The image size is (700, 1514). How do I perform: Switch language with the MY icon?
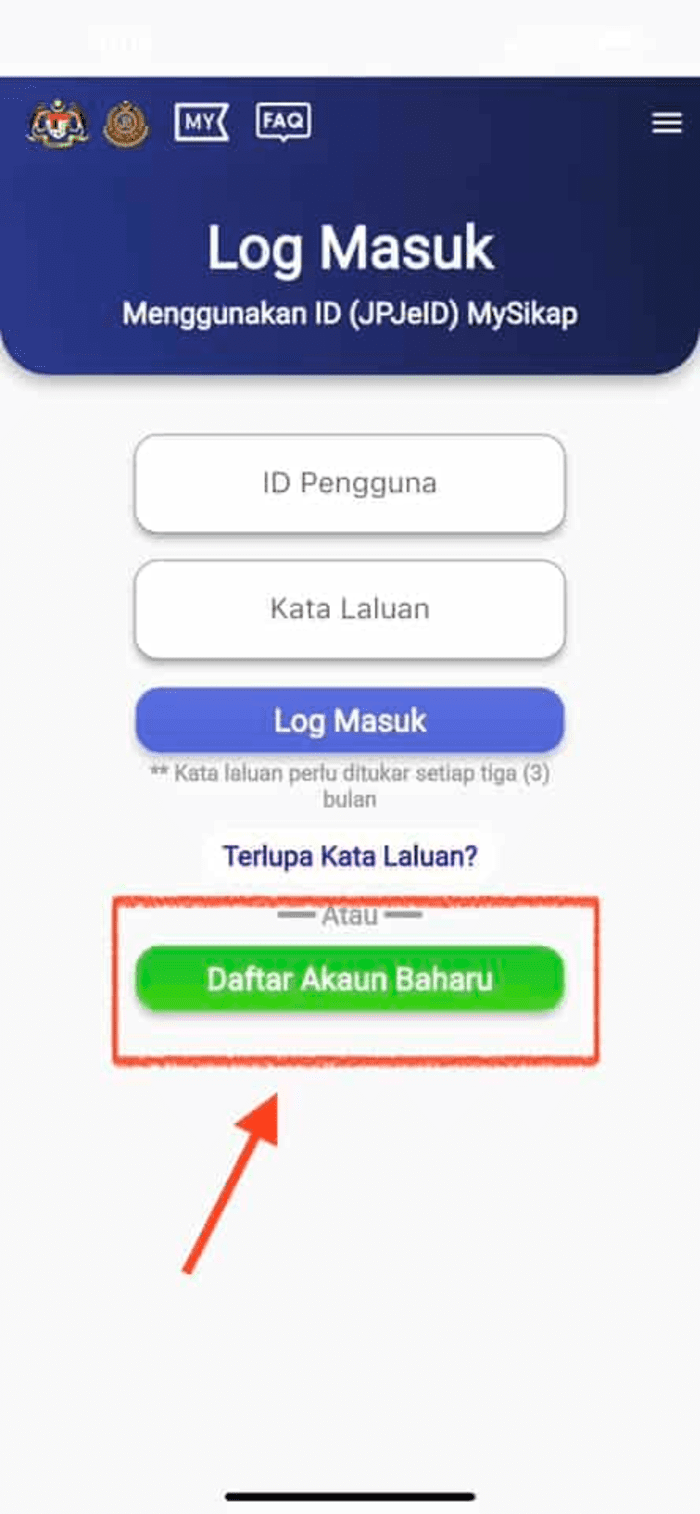201,123
